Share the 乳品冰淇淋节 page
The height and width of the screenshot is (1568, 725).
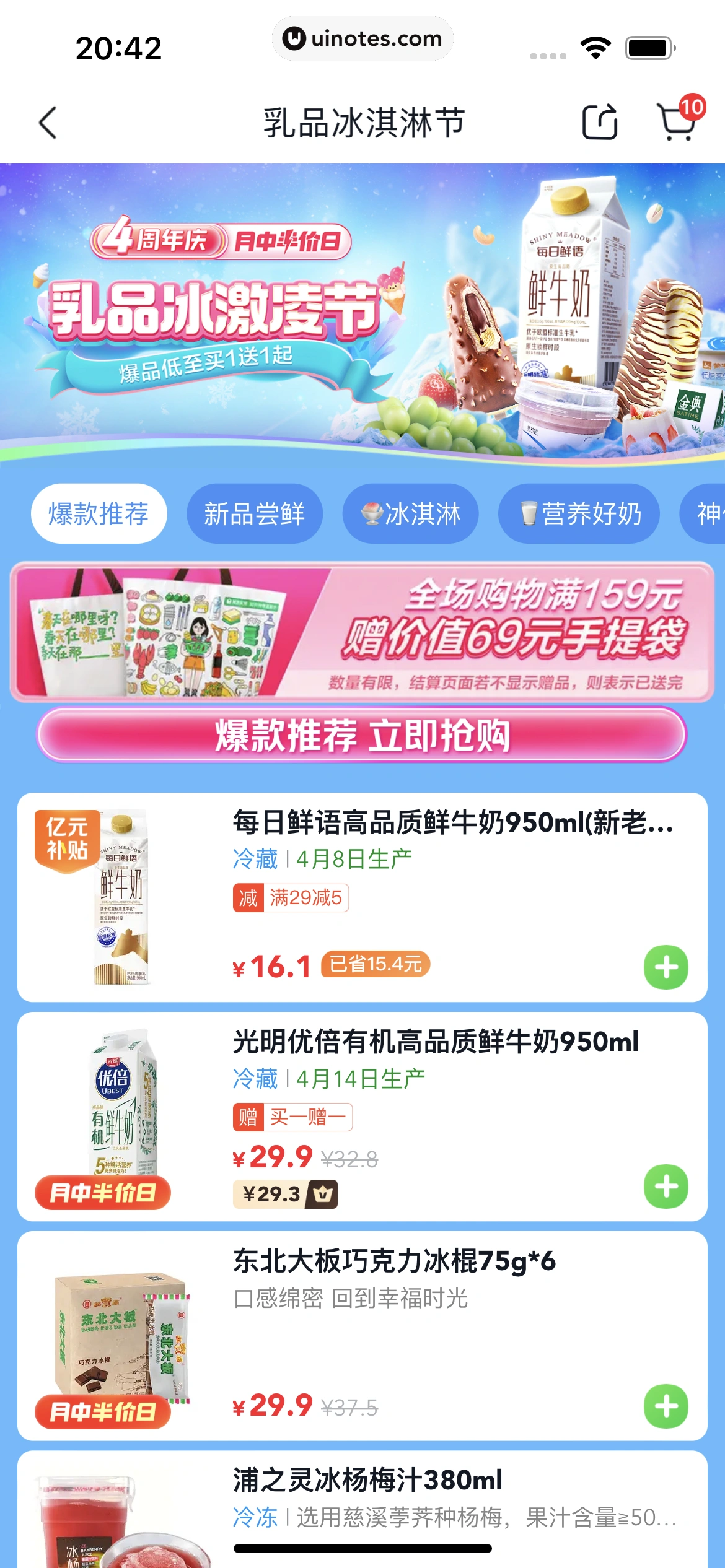click(x=599, y=122)
